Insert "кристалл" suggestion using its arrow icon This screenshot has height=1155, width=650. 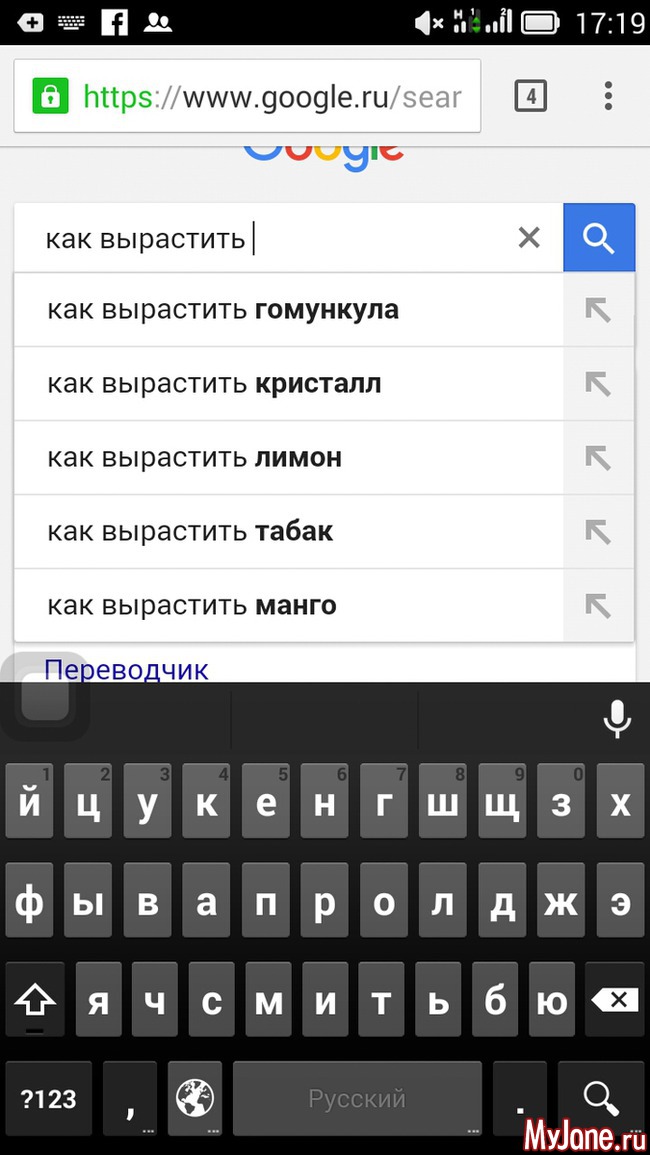(598, 384)
